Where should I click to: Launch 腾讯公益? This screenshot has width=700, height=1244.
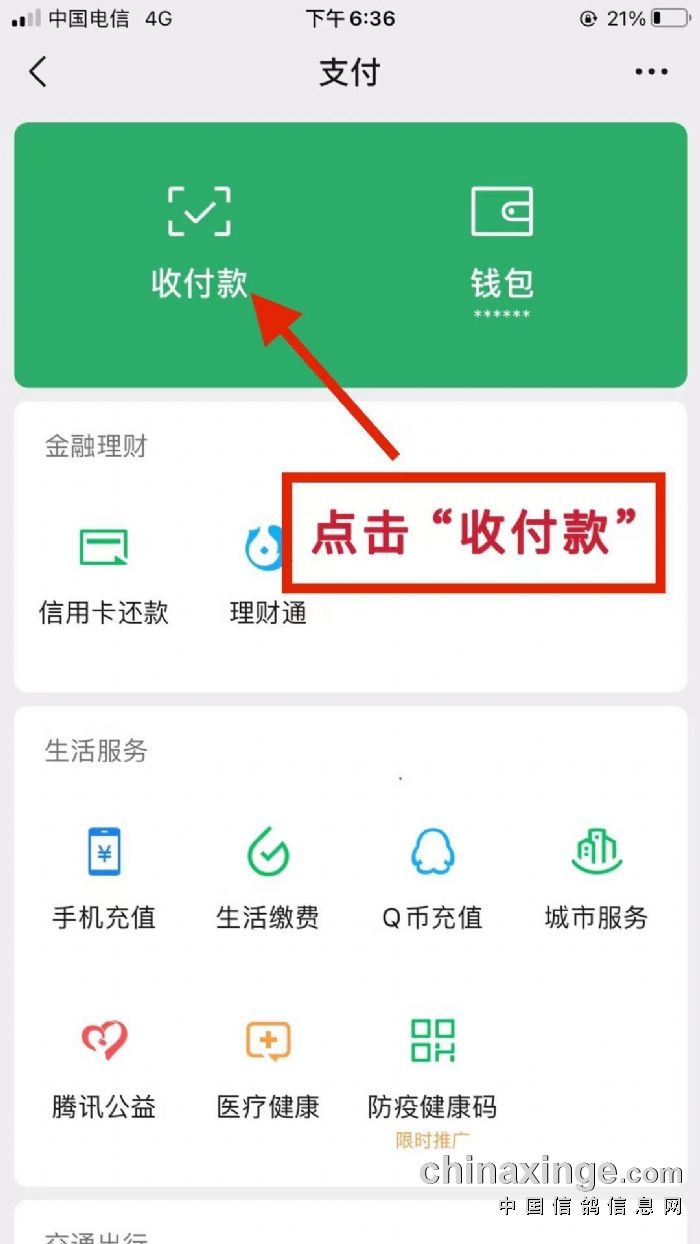click(104, 1066)
